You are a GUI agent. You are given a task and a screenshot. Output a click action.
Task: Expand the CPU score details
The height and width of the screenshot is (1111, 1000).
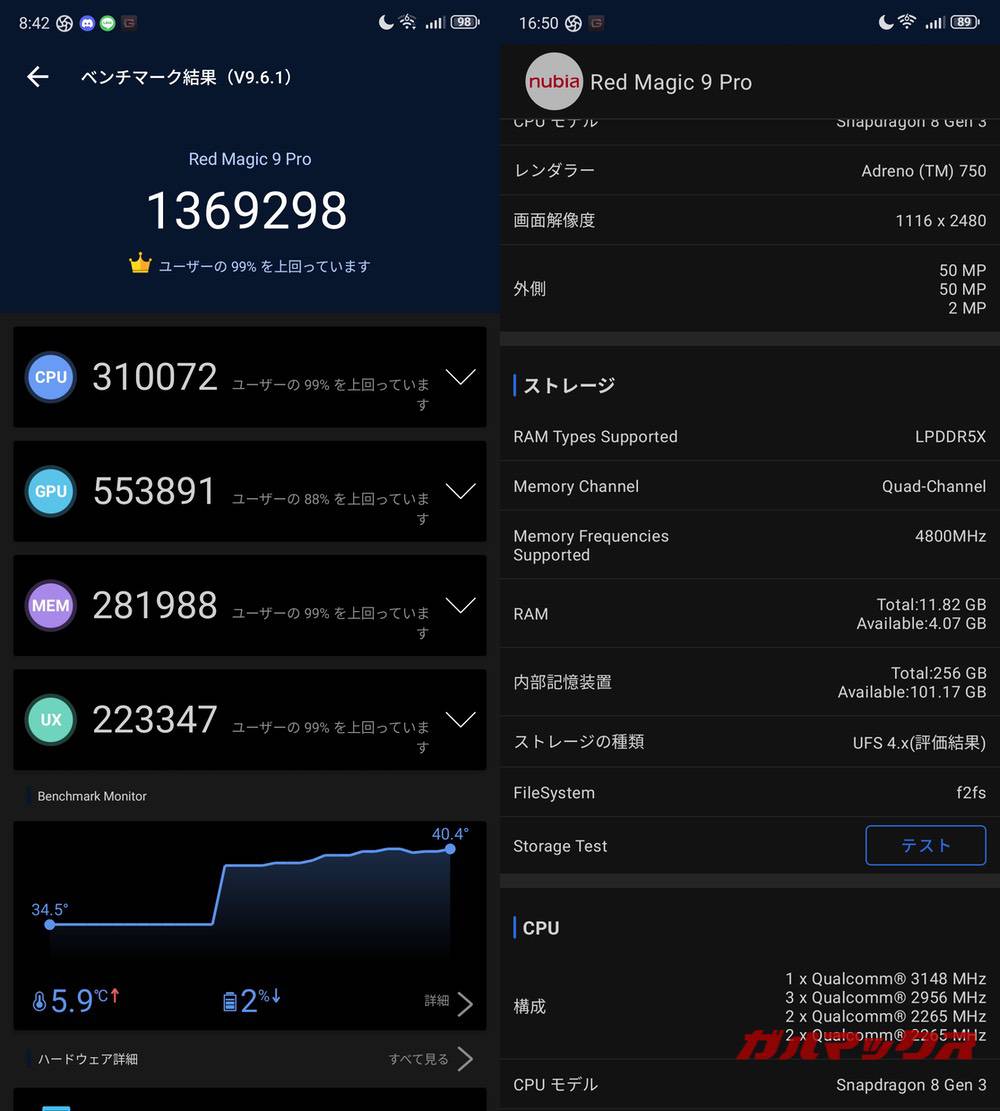coord(460,377)
